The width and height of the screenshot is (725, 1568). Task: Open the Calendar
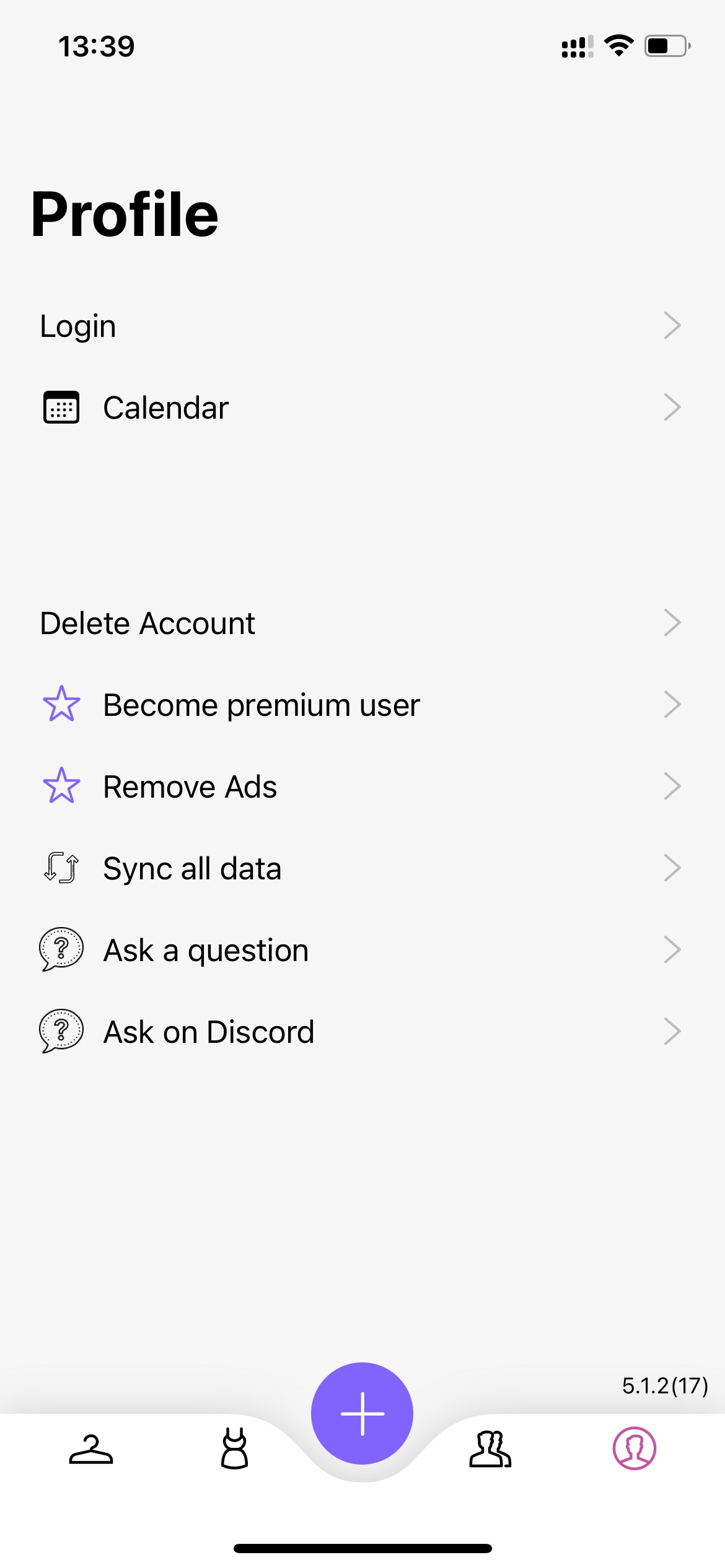pyautogui.click(x=362, y=407)
